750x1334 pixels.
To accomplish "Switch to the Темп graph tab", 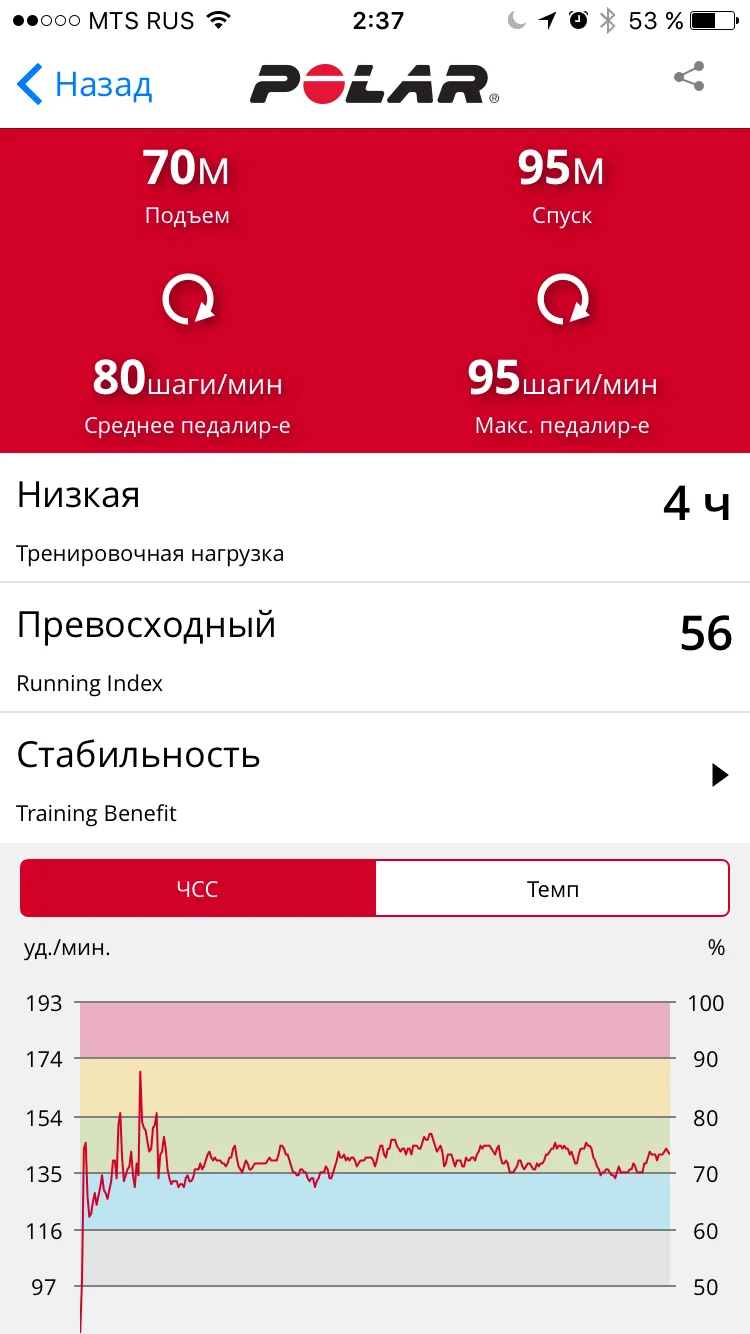I will point(553,888).
